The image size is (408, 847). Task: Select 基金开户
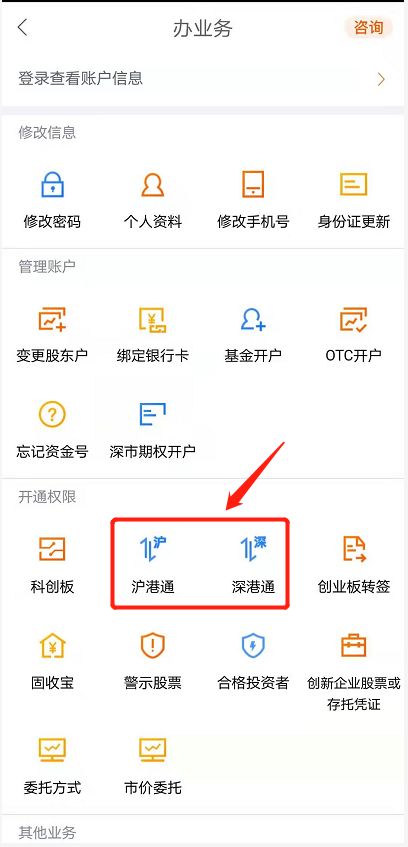253,334
